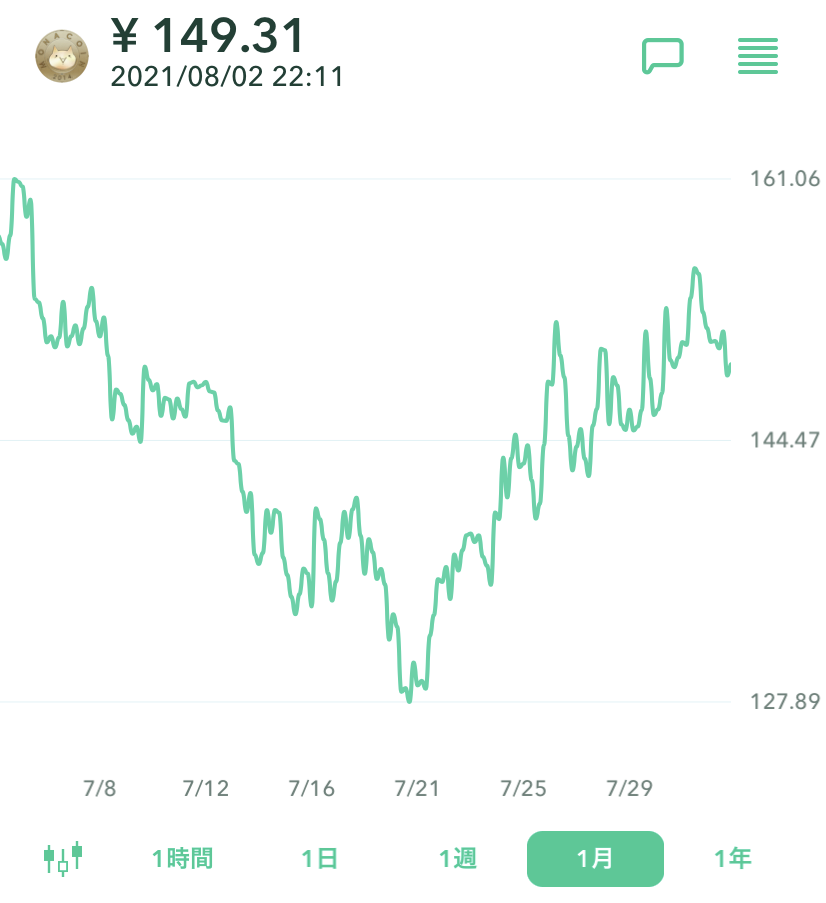Tap the Monacoin coin icon
Screen dimensions: 826x903
coord(61,56)
